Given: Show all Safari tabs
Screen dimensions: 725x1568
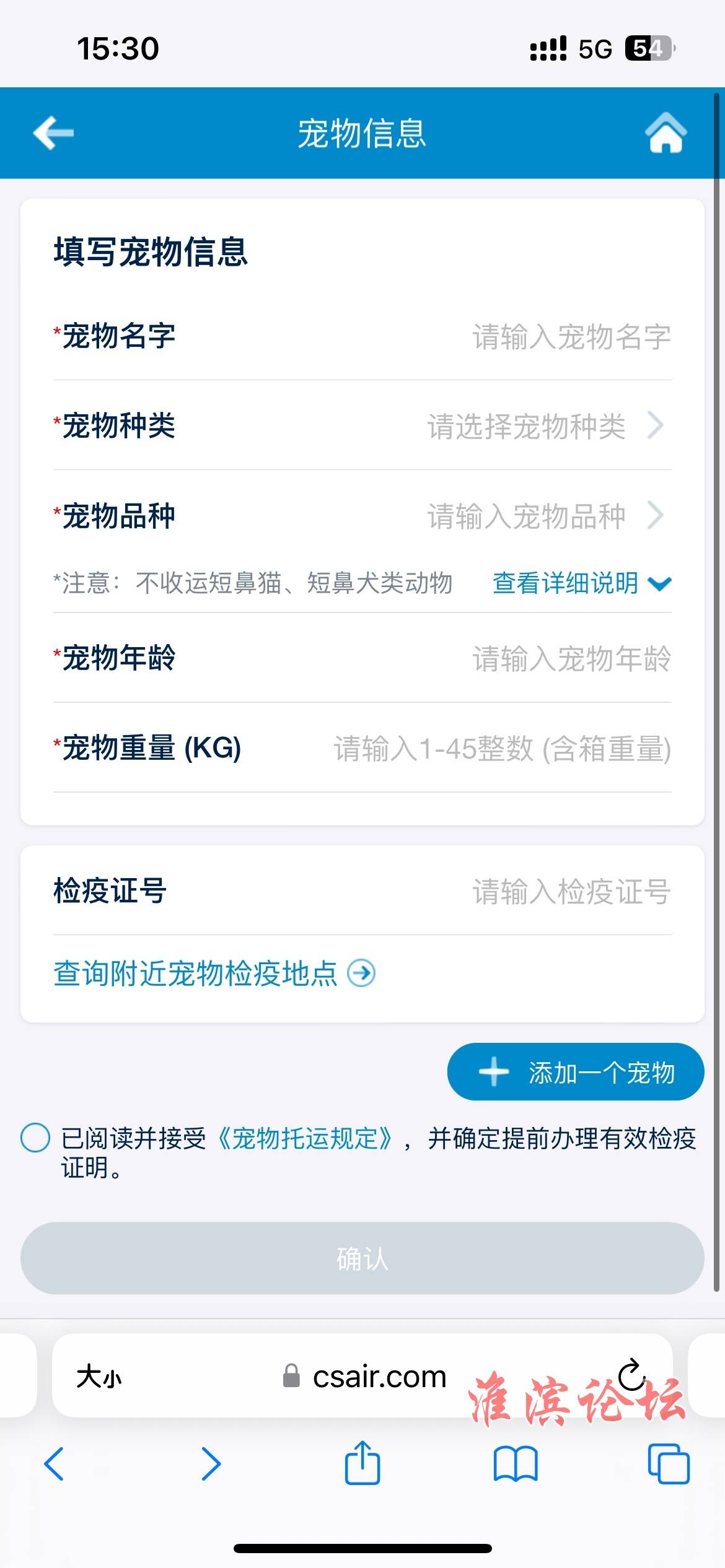Looking at the screenshot, I should click(669, 1464).
